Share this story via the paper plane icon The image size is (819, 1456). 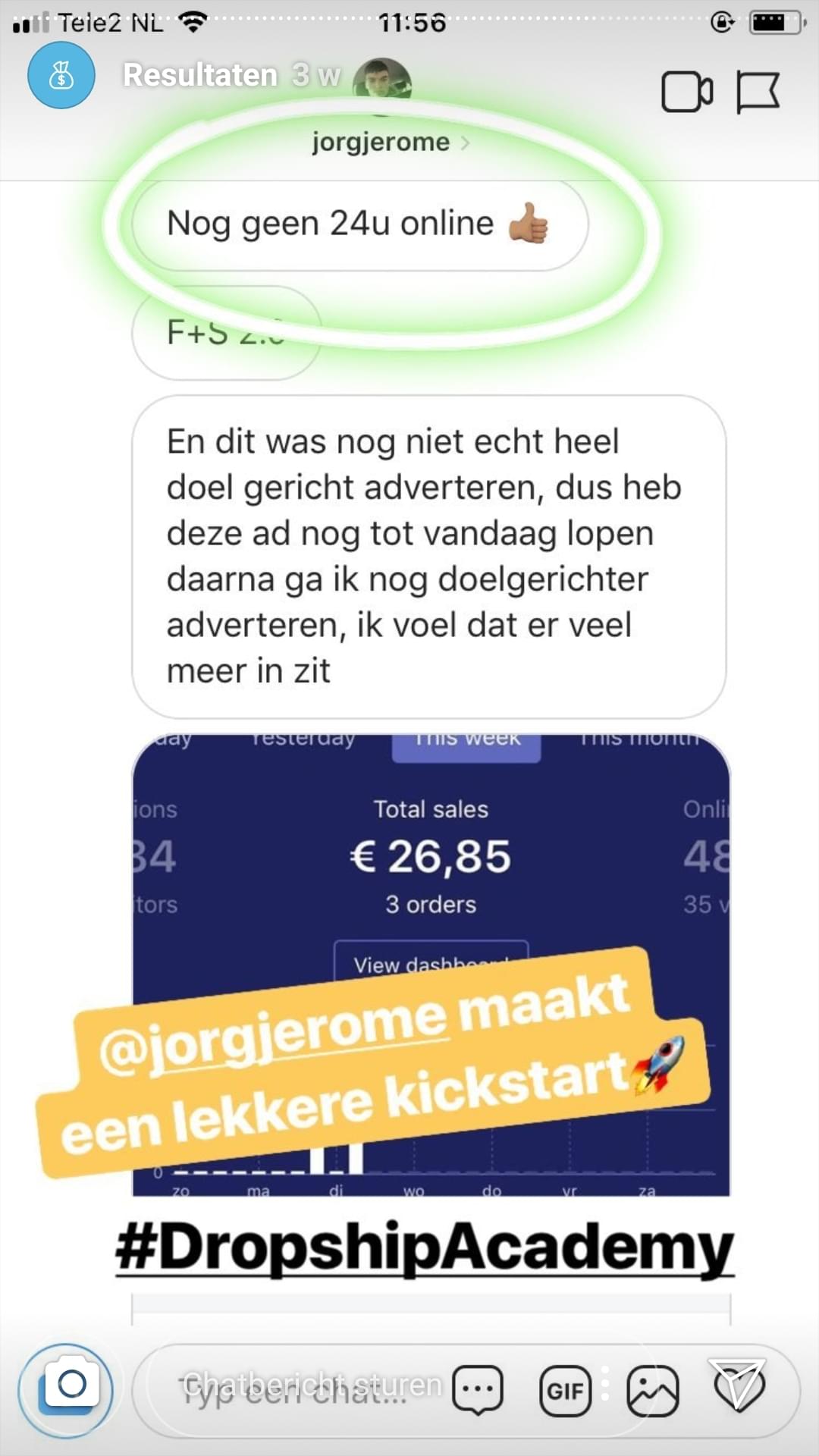[x=738, y=1385]
